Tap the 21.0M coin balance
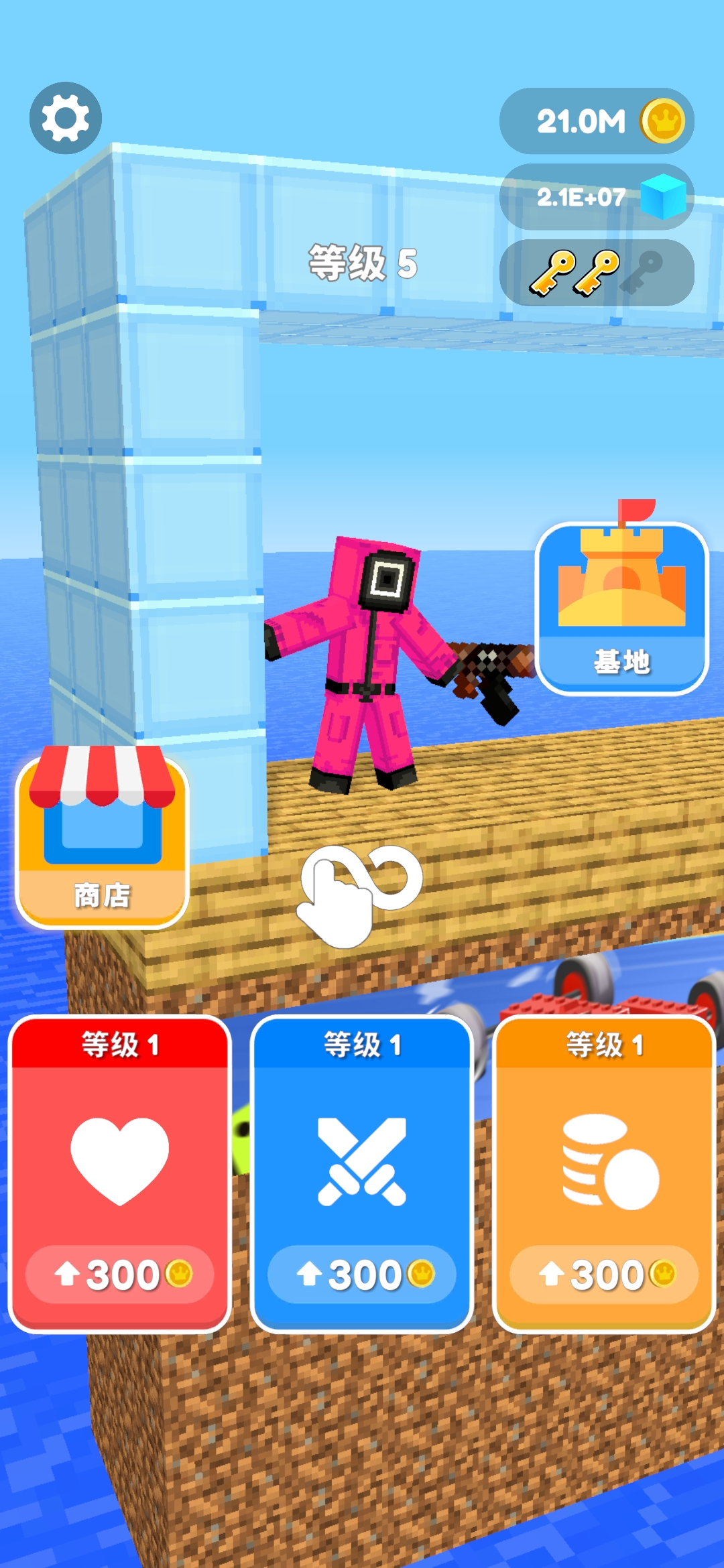This screenshot has width=724, height=1568. (596, 121)
